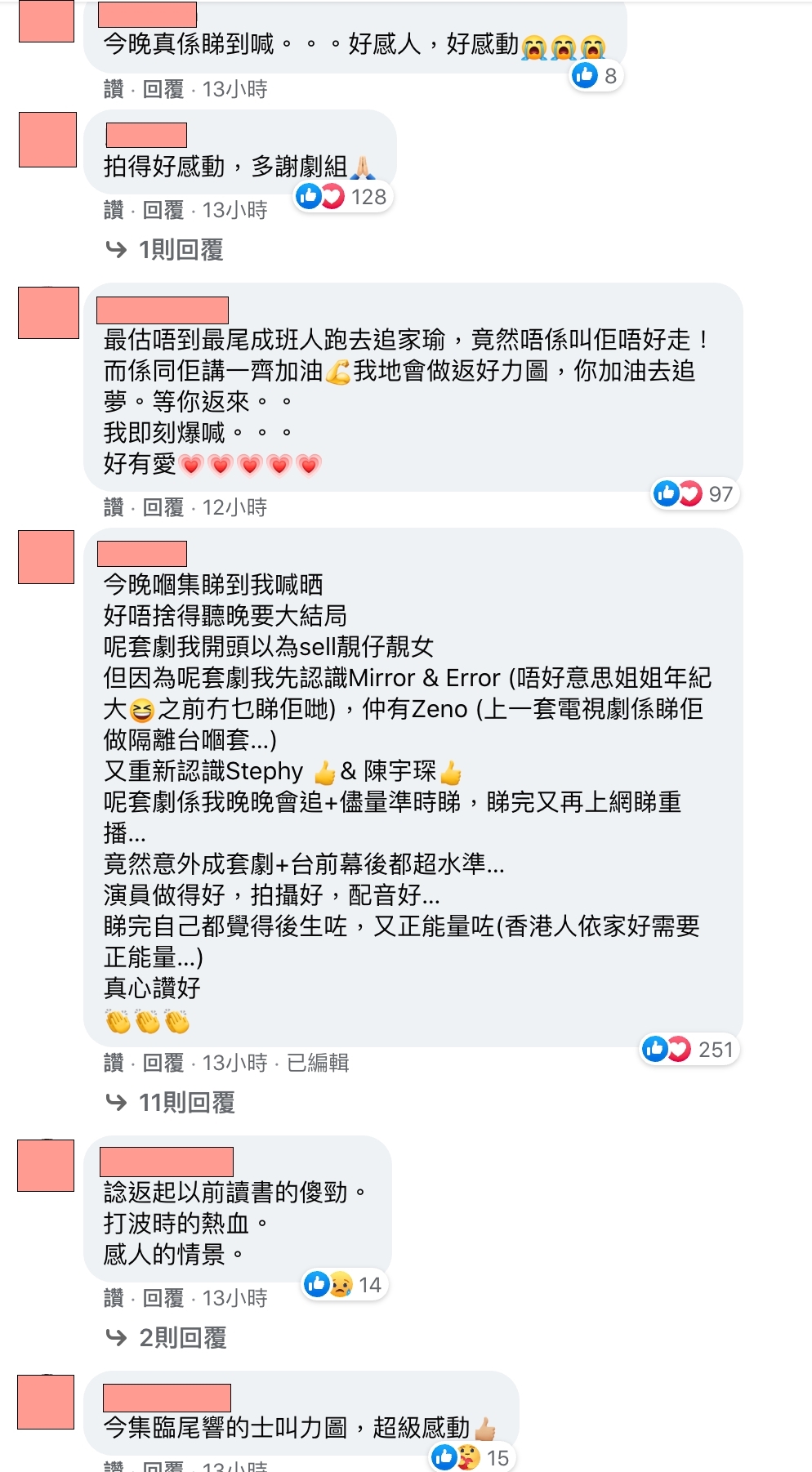Reply to the comment 諗返起以前讀書的傻勁
The width and height of the screenshot is (812, 1472).
(x=163, y=1298)
